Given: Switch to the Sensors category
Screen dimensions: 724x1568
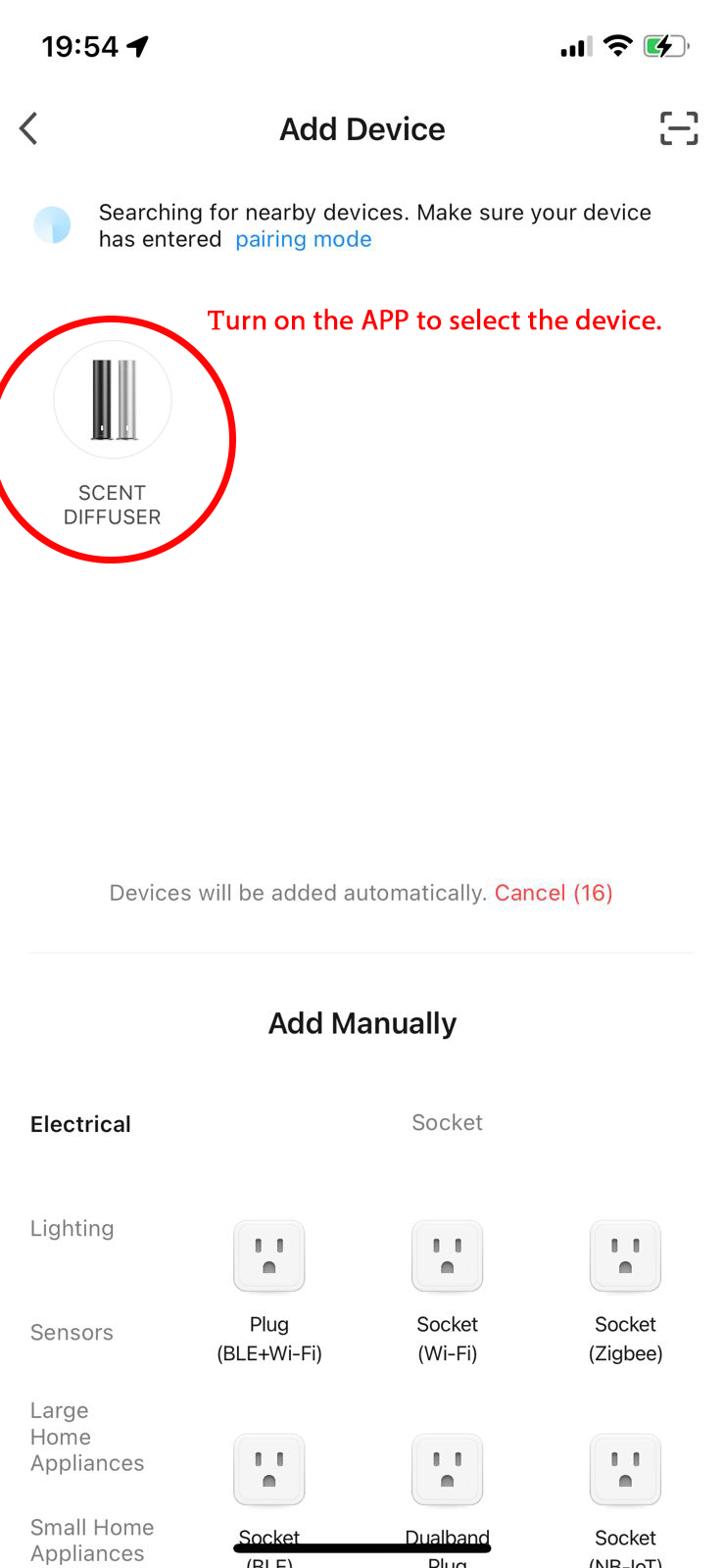Looking at the screenshot, I should [72, 1332].
